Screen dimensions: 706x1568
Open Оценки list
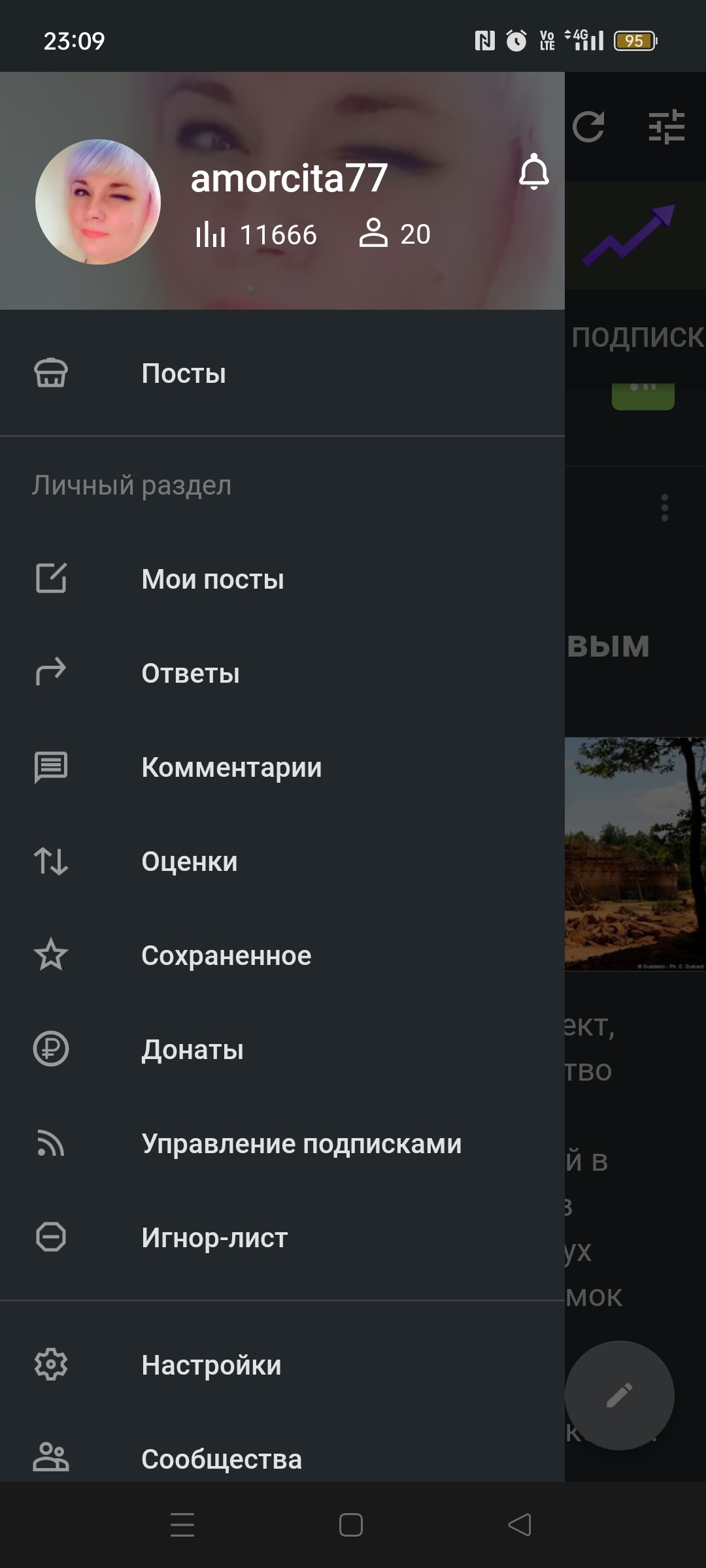[190, 862]
